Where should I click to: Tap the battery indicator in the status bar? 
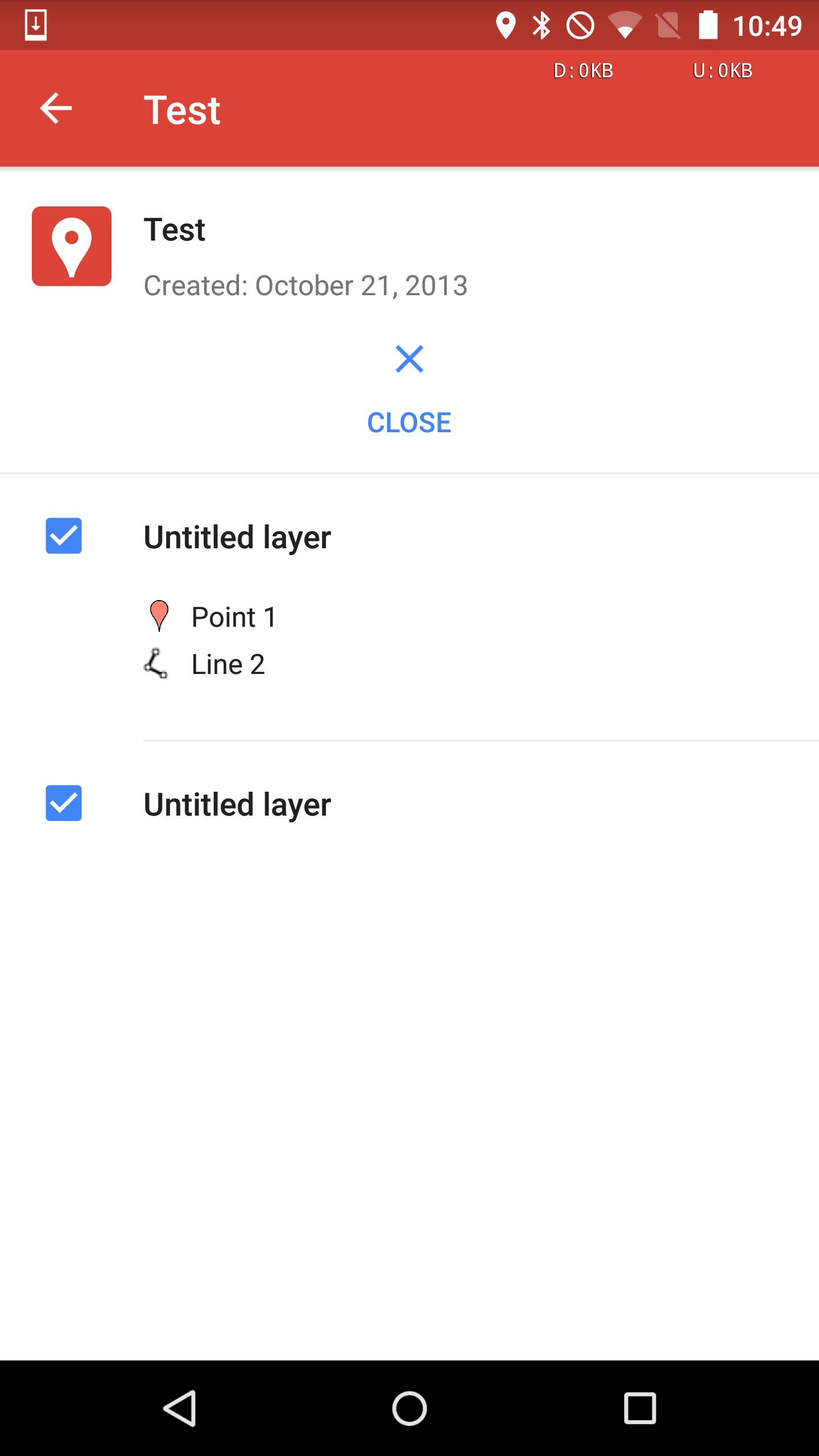click(708, 24)
